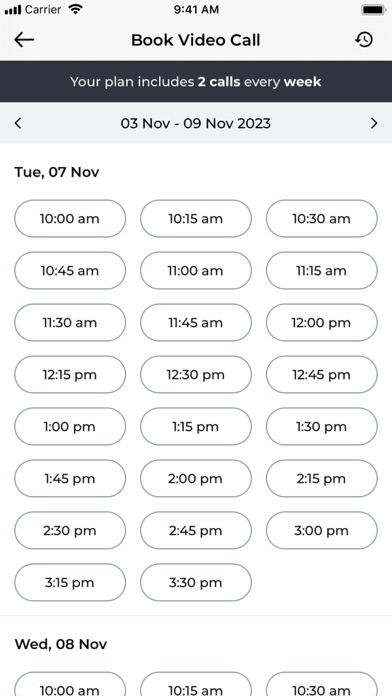
Task: Go back using the arrow icon
Action: point(24,40)
